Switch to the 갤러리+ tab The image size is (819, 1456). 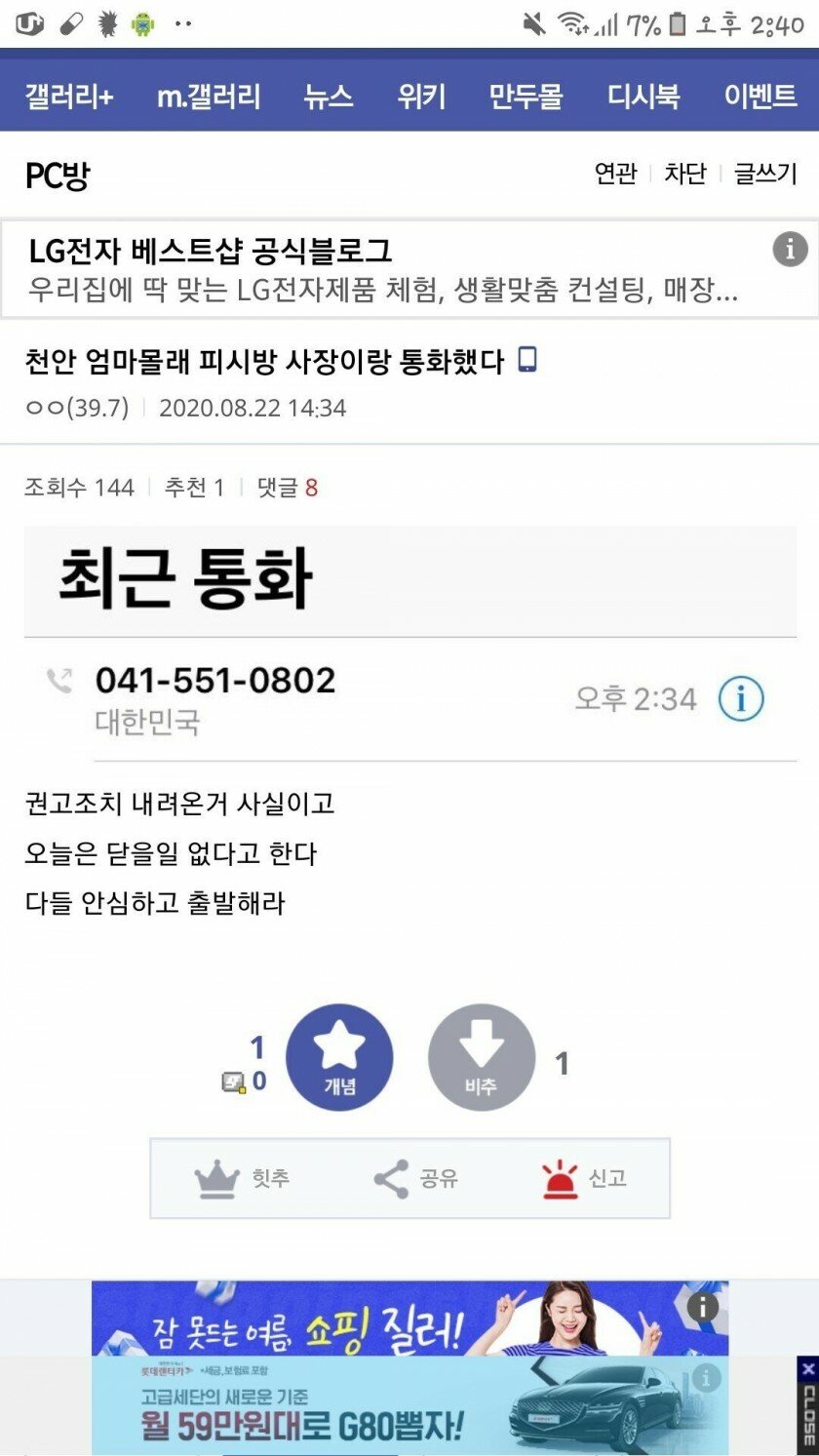click(x=69, y=97)
